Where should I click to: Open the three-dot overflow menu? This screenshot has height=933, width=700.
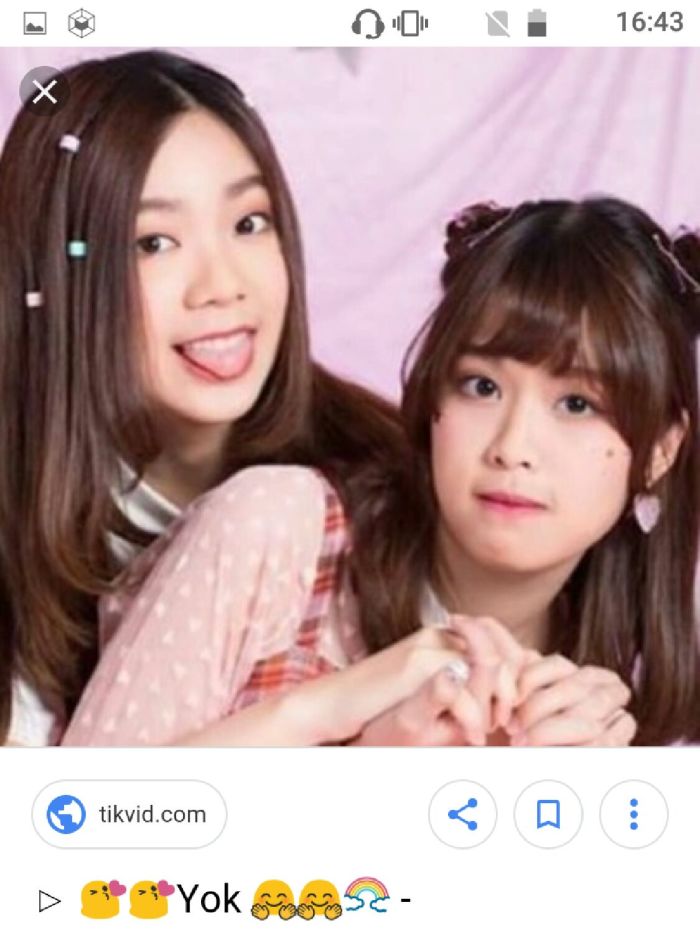(x=633, y=814)
